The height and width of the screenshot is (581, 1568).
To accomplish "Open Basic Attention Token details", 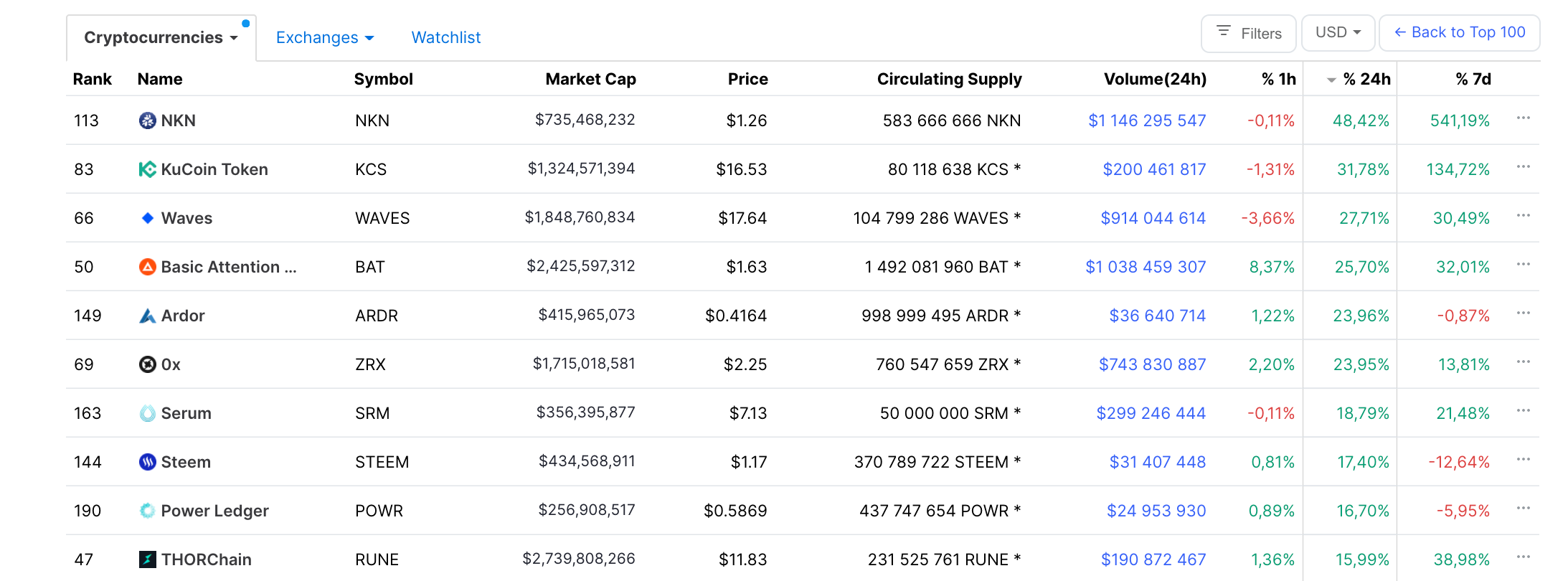I will [228, 267].
